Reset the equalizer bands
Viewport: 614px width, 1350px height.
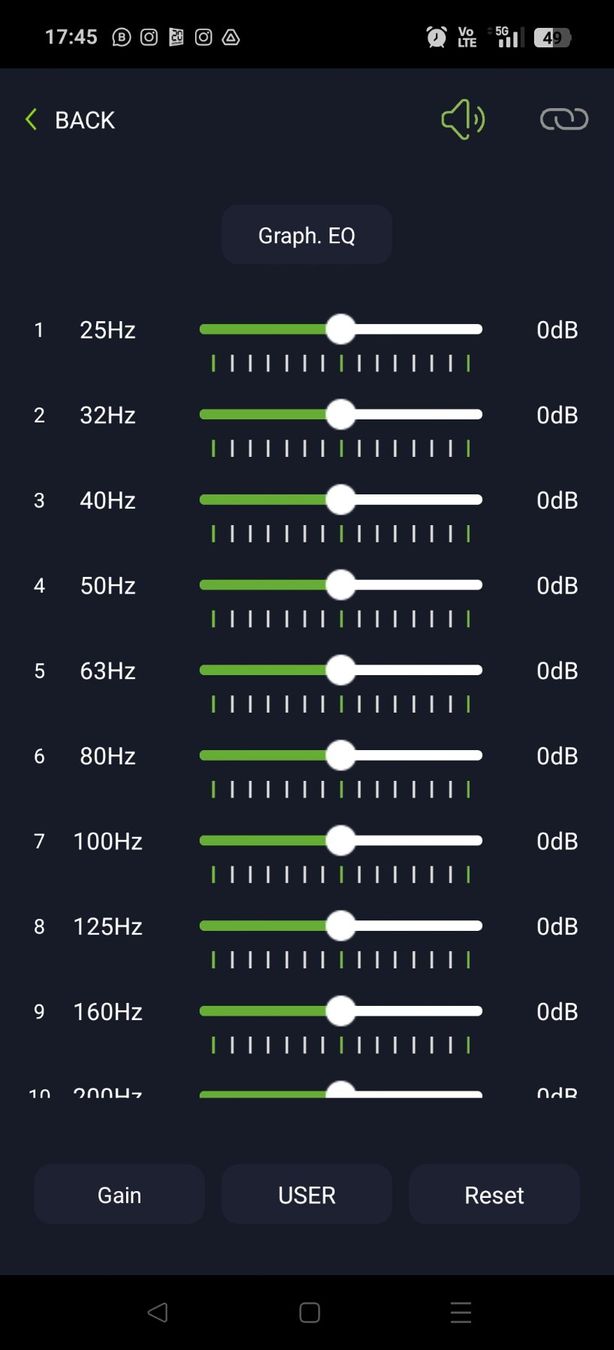tap(494, 1195)
